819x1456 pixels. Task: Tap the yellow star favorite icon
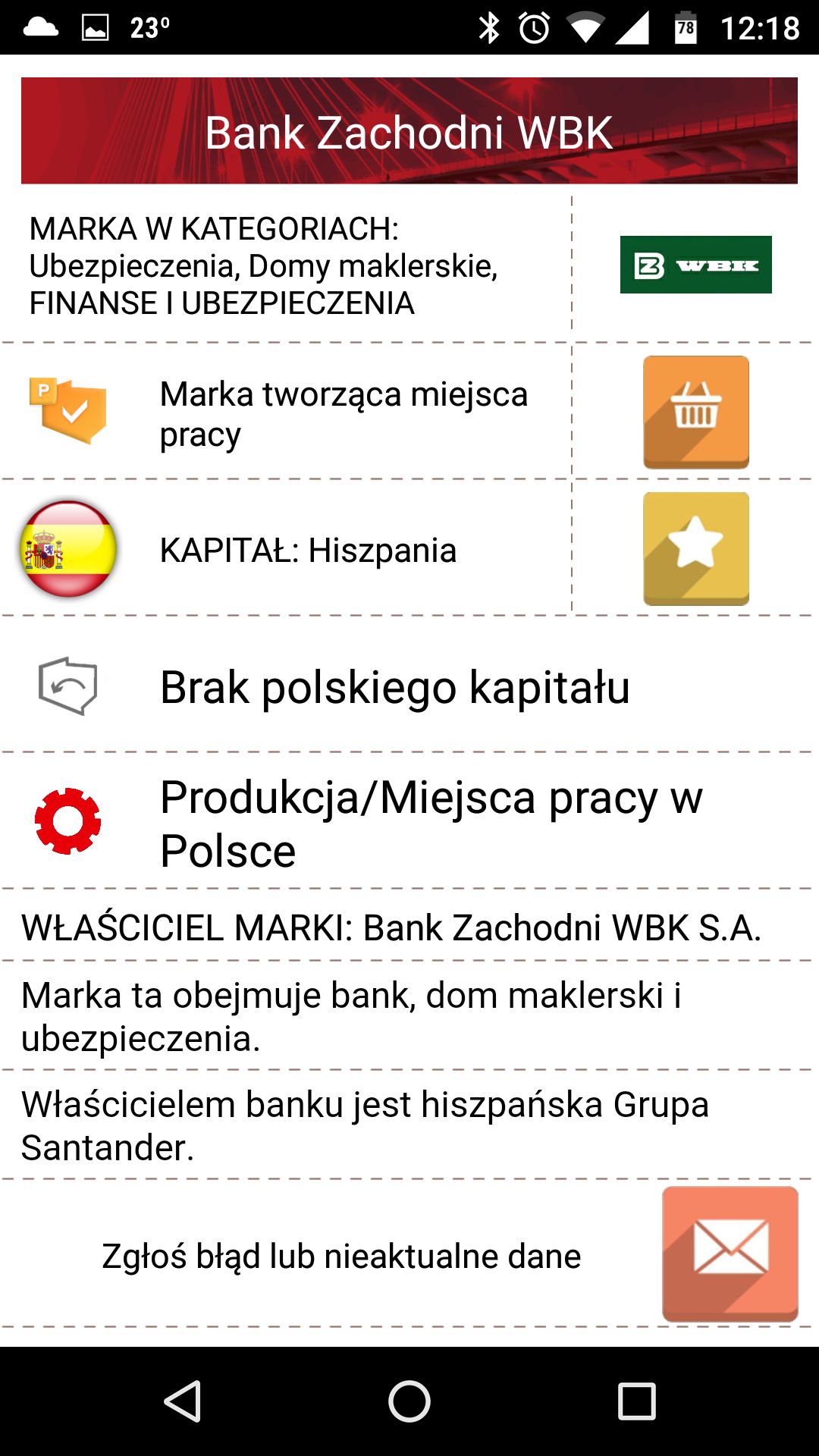click(696, 548)
